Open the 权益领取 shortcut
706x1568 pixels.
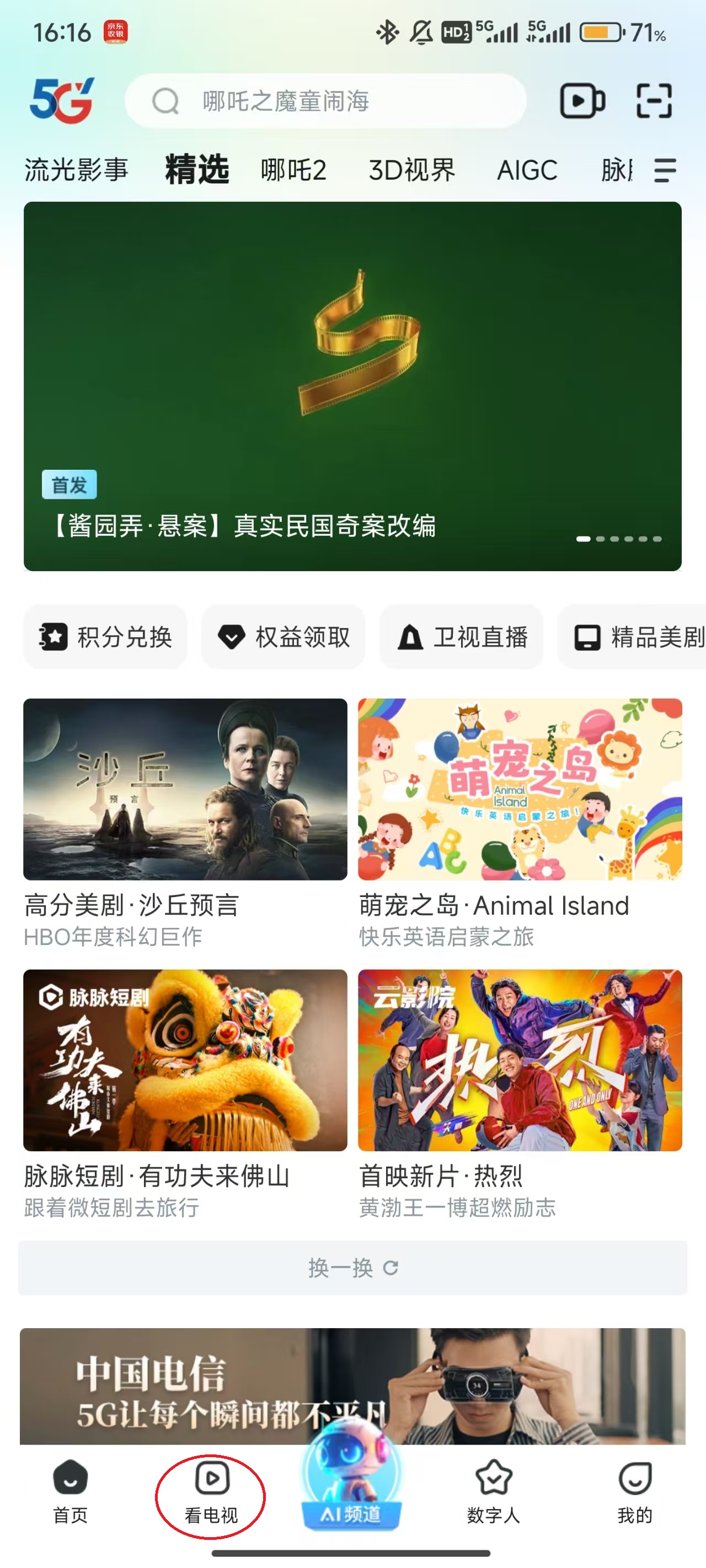point(284,637)
